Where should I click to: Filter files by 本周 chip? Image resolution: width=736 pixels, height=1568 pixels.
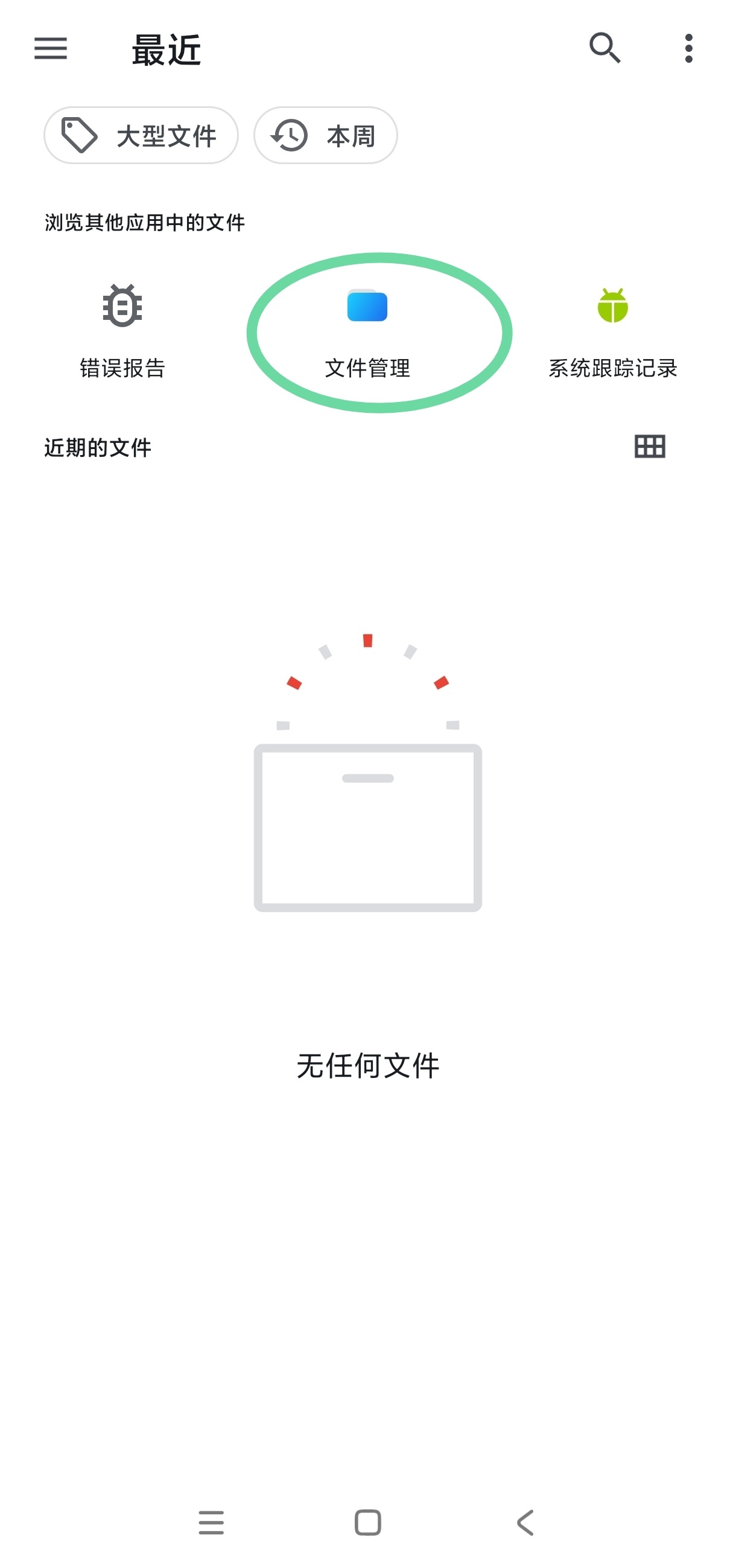325,135
